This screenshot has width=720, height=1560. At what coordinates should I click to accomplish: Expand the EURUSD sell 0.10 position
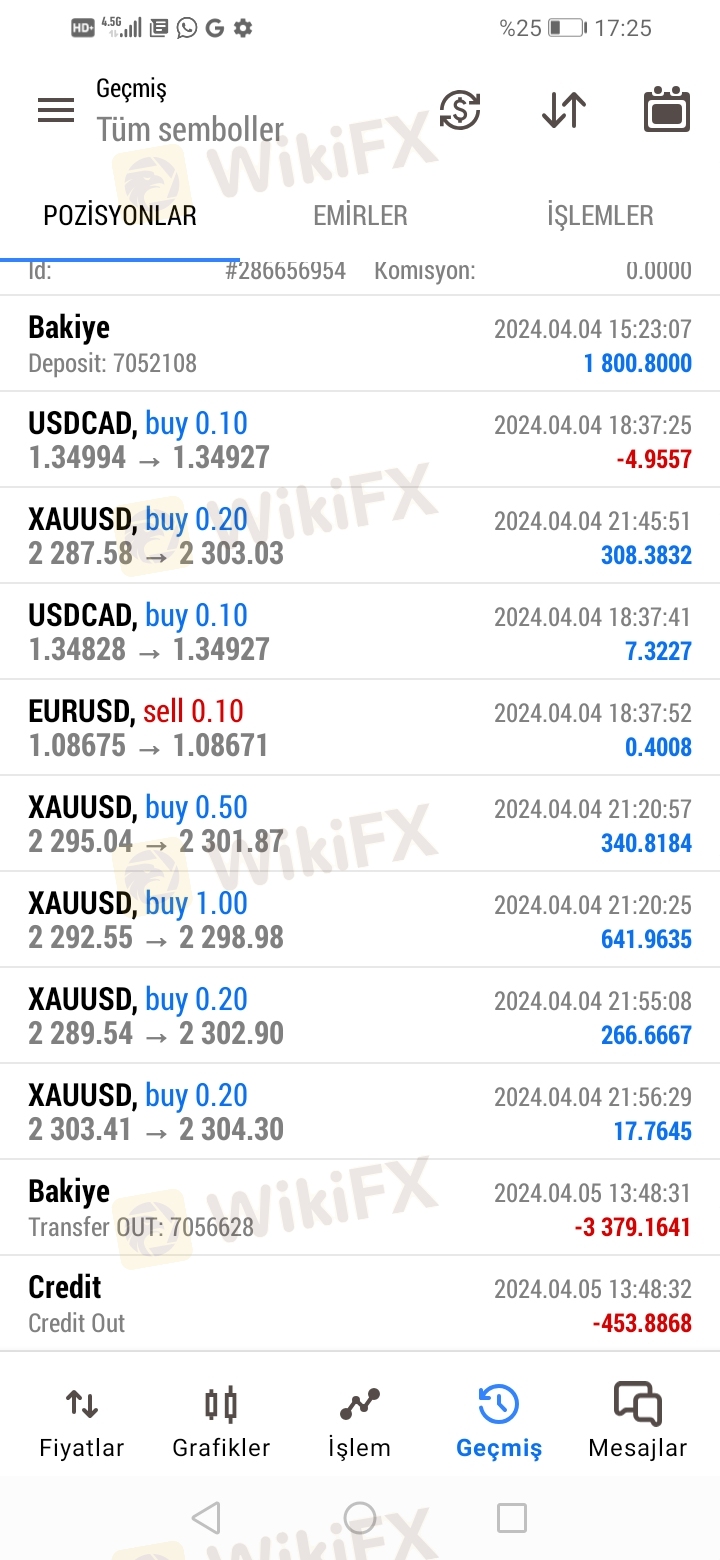tap(360, 728)
